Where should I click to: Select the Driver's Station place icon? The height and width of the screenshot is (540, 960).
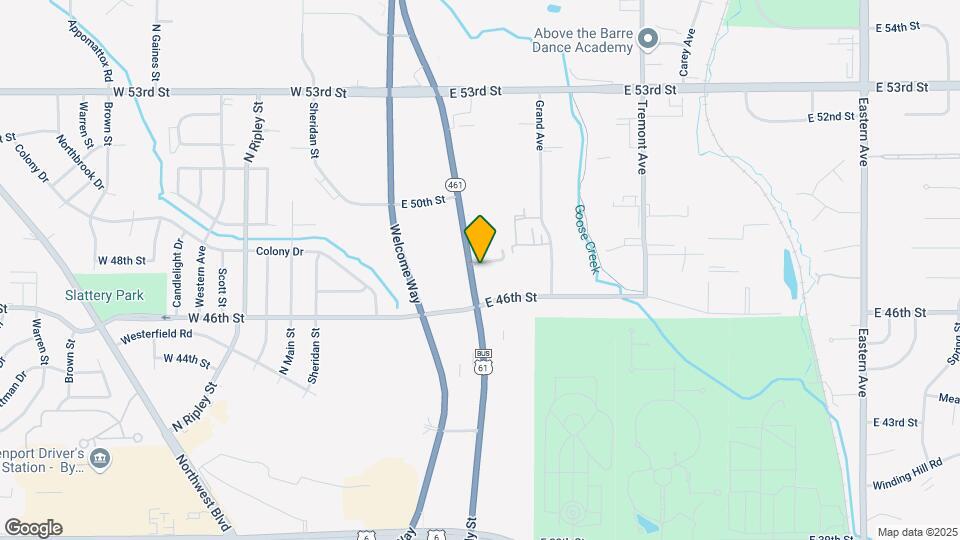pyautogui.click(x=99, y=458)
